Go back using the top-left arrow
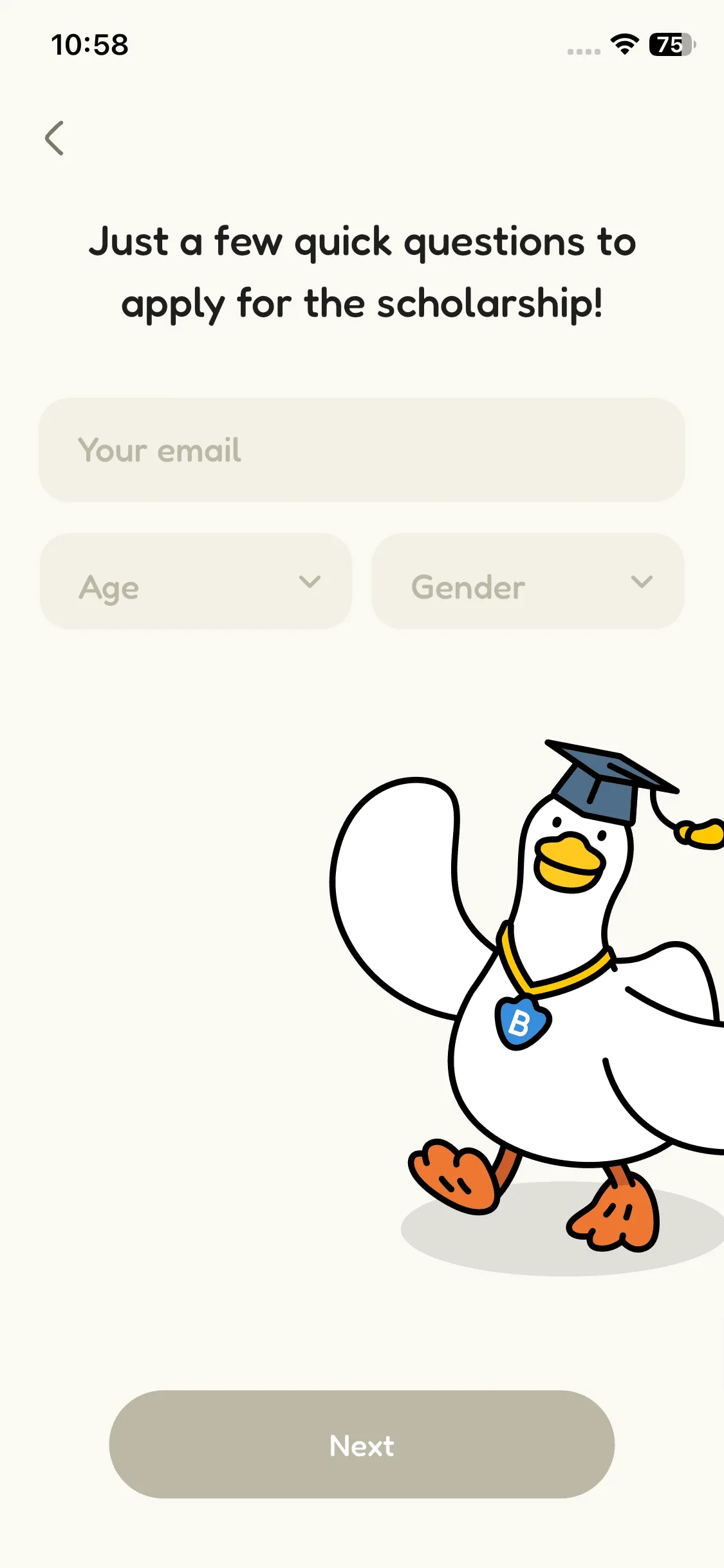This screenshot has height=1568, width=724. pos(55,138)
